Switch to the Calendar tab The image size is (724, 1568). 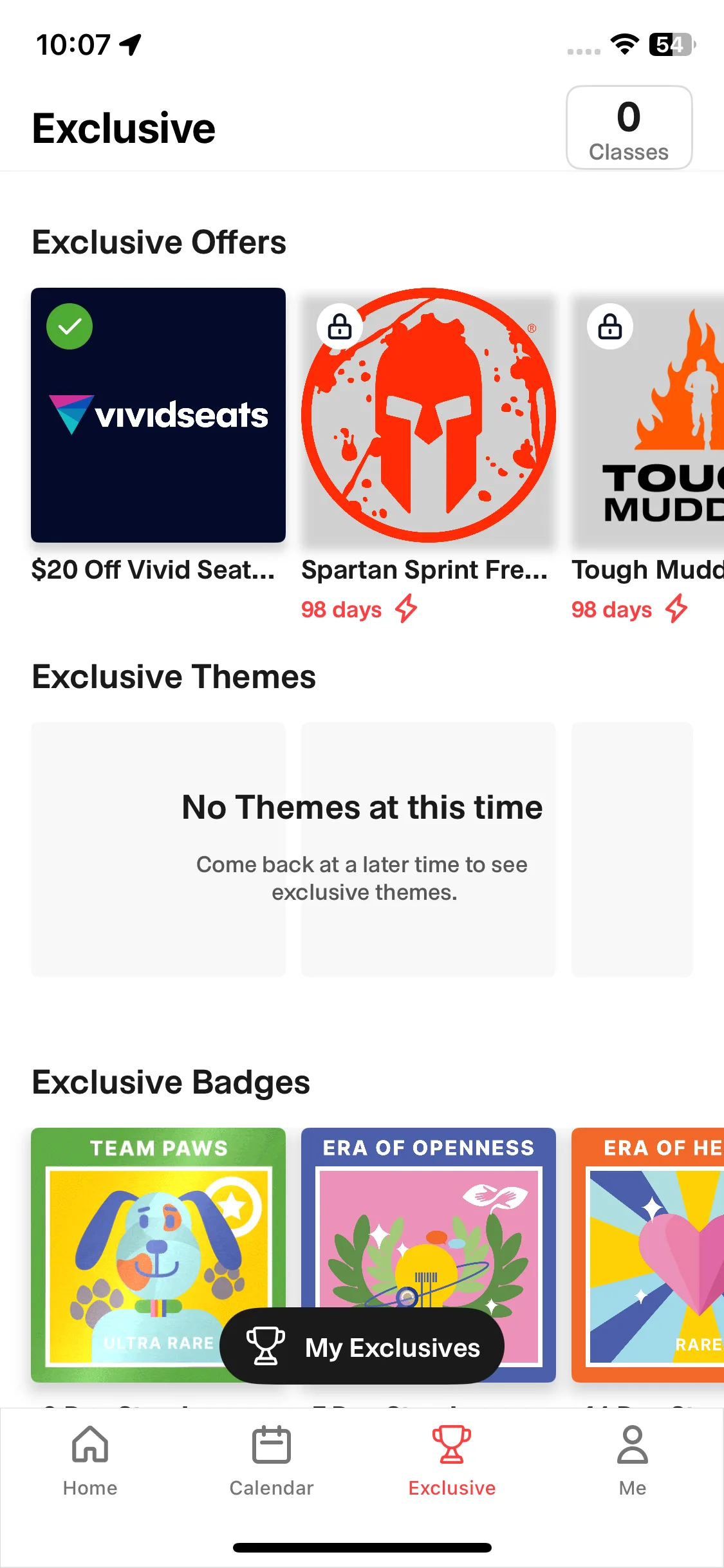[272, 1461]
